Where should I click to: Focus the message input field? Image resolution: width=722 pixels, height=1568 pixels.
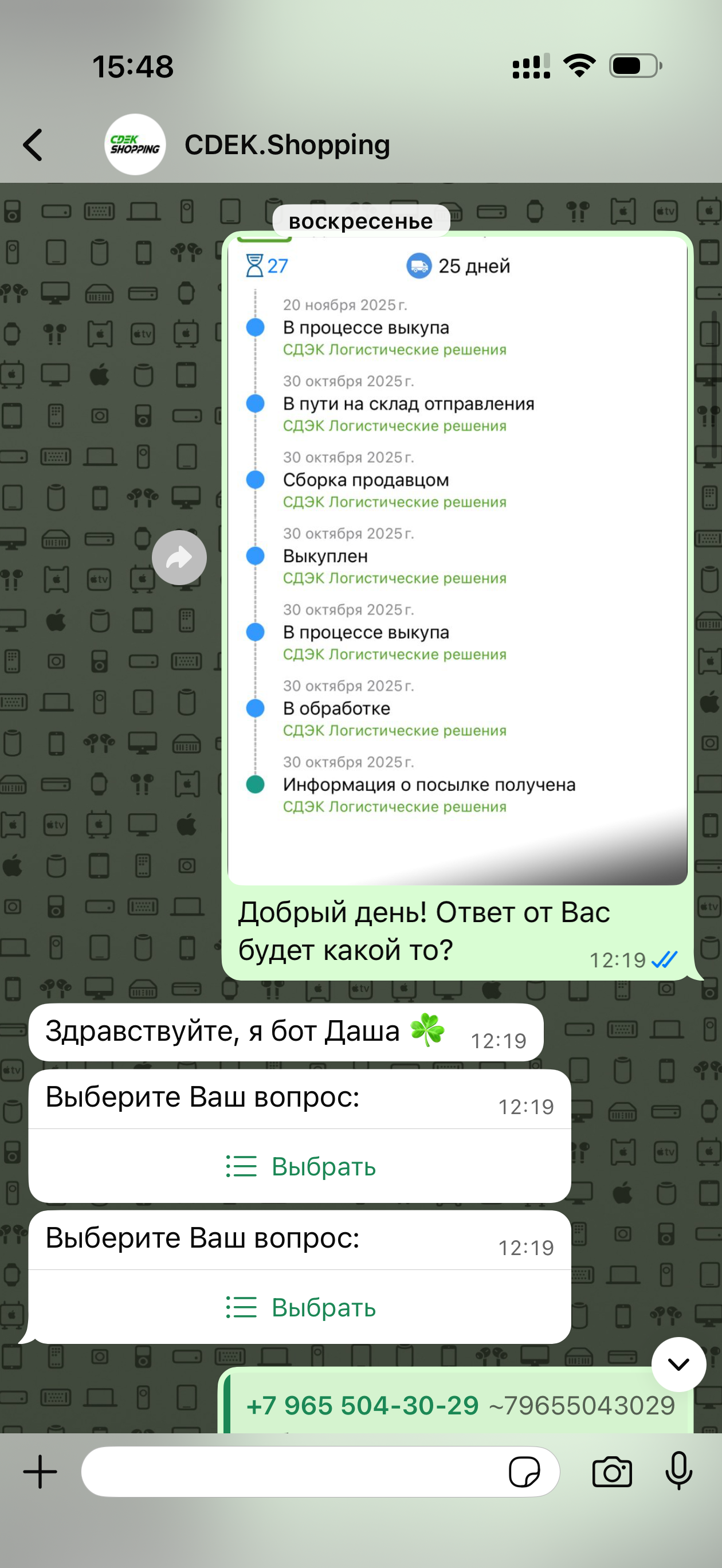[x=292, y=1472]
